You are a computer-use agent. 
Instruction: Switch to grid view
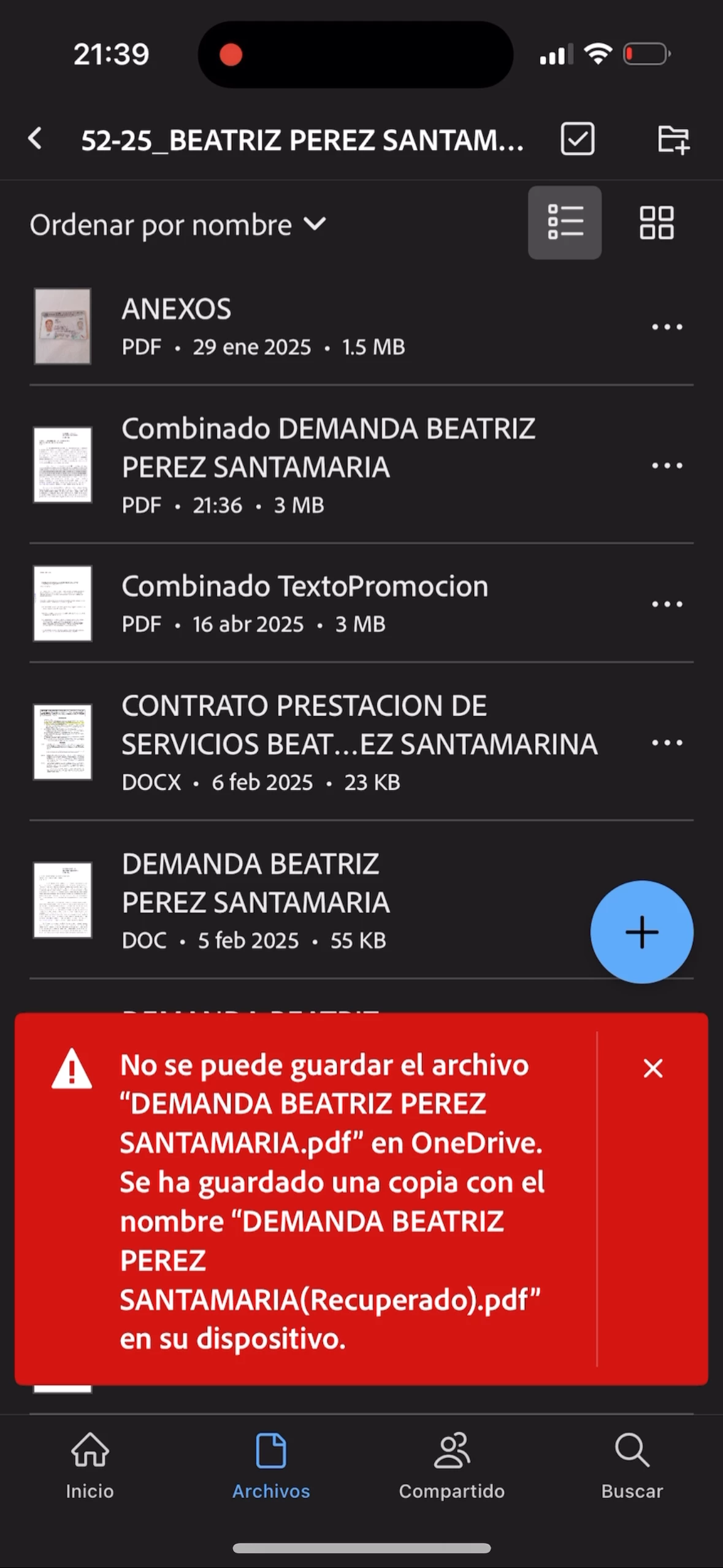tap(656, 222)
